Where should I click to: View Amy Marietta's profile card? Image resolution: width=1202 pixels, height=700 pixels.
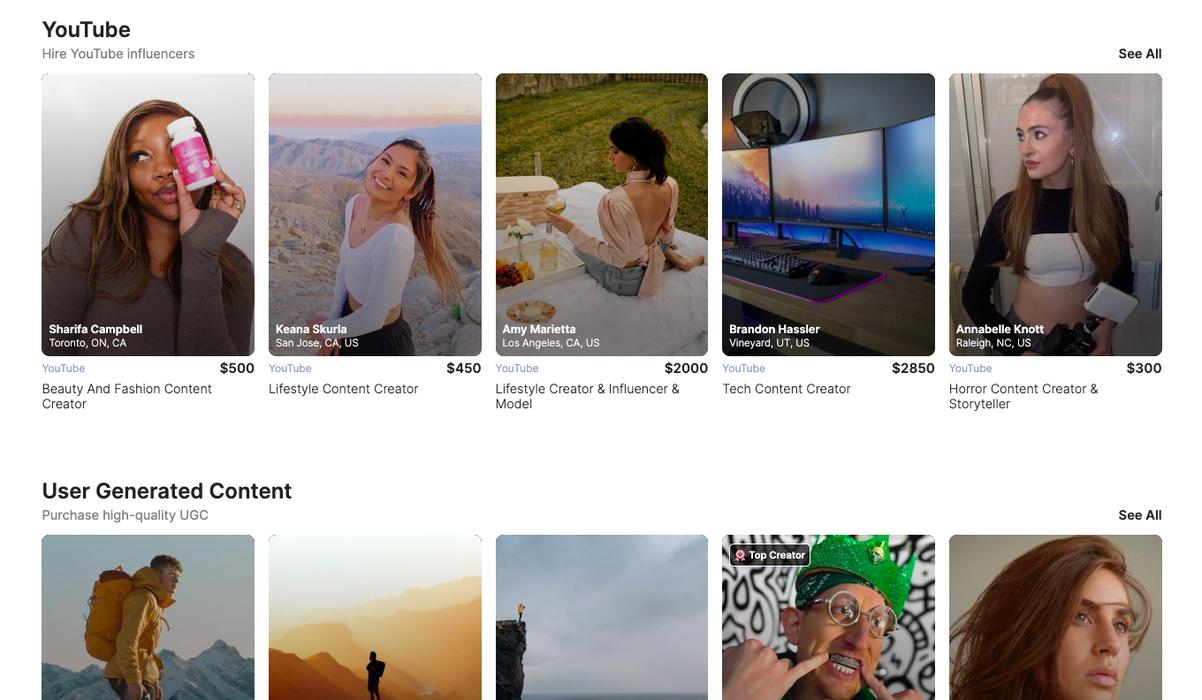pos(601,215)
